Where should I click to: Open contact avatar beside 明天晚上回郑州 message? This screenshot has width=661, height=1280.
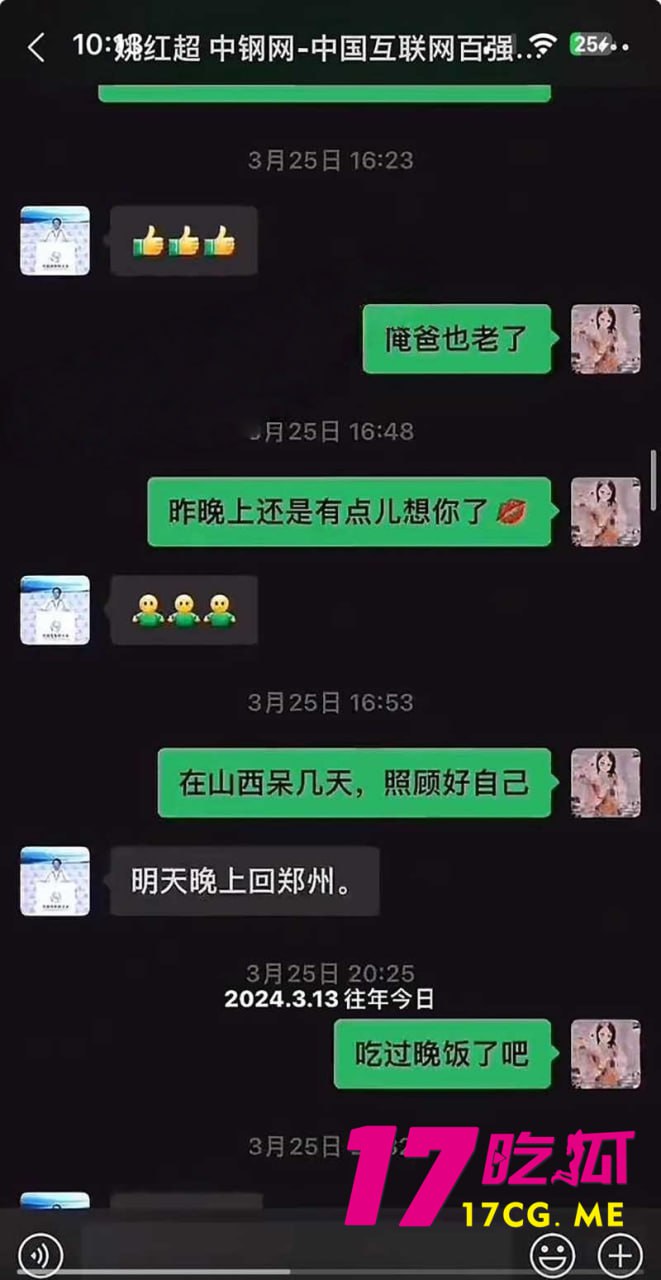pyautogui.click(x=55, y=881)
